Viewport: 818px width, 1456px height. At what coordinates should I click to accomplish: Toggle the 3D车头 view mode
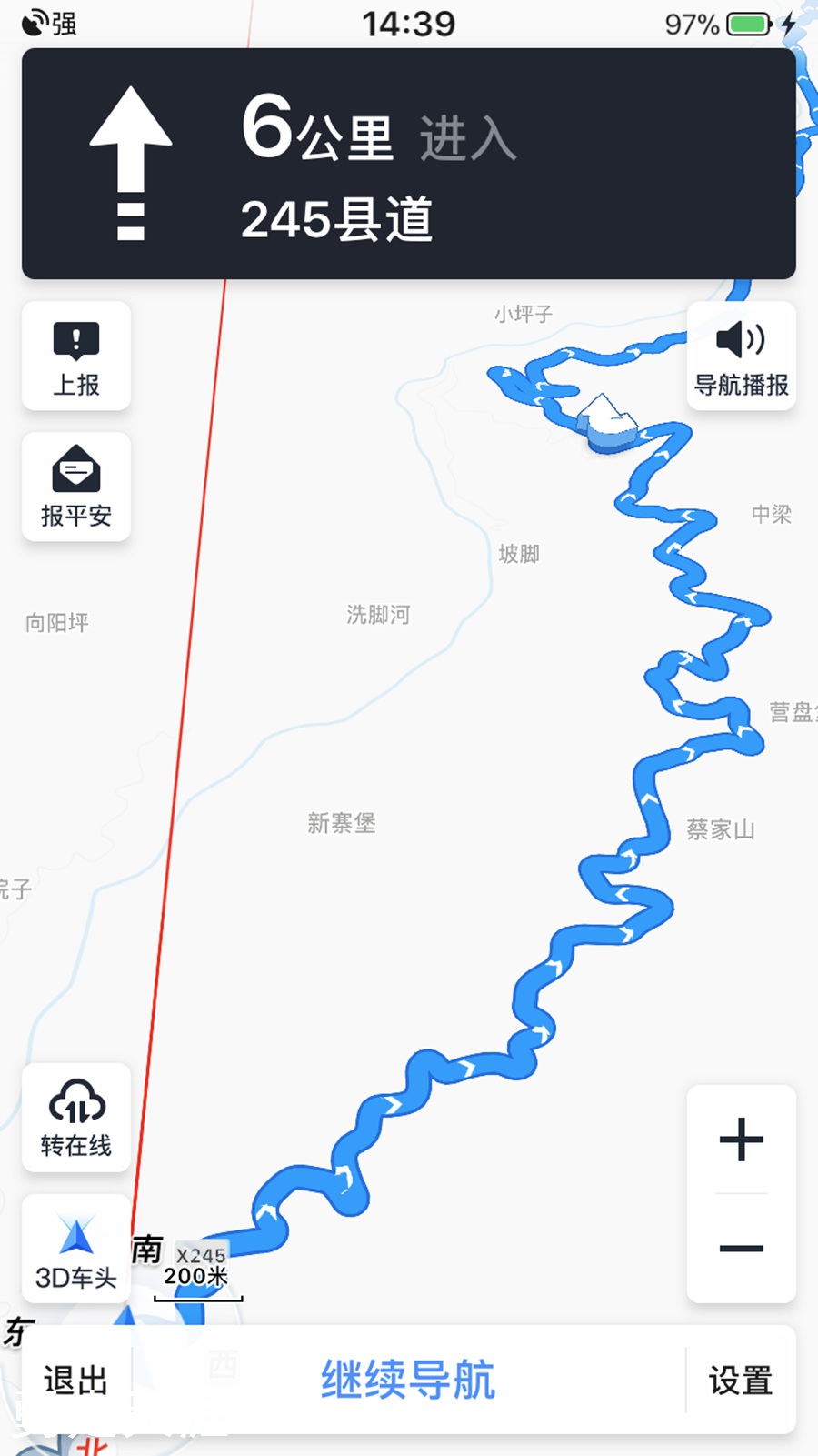click(x=76, y=1250)
